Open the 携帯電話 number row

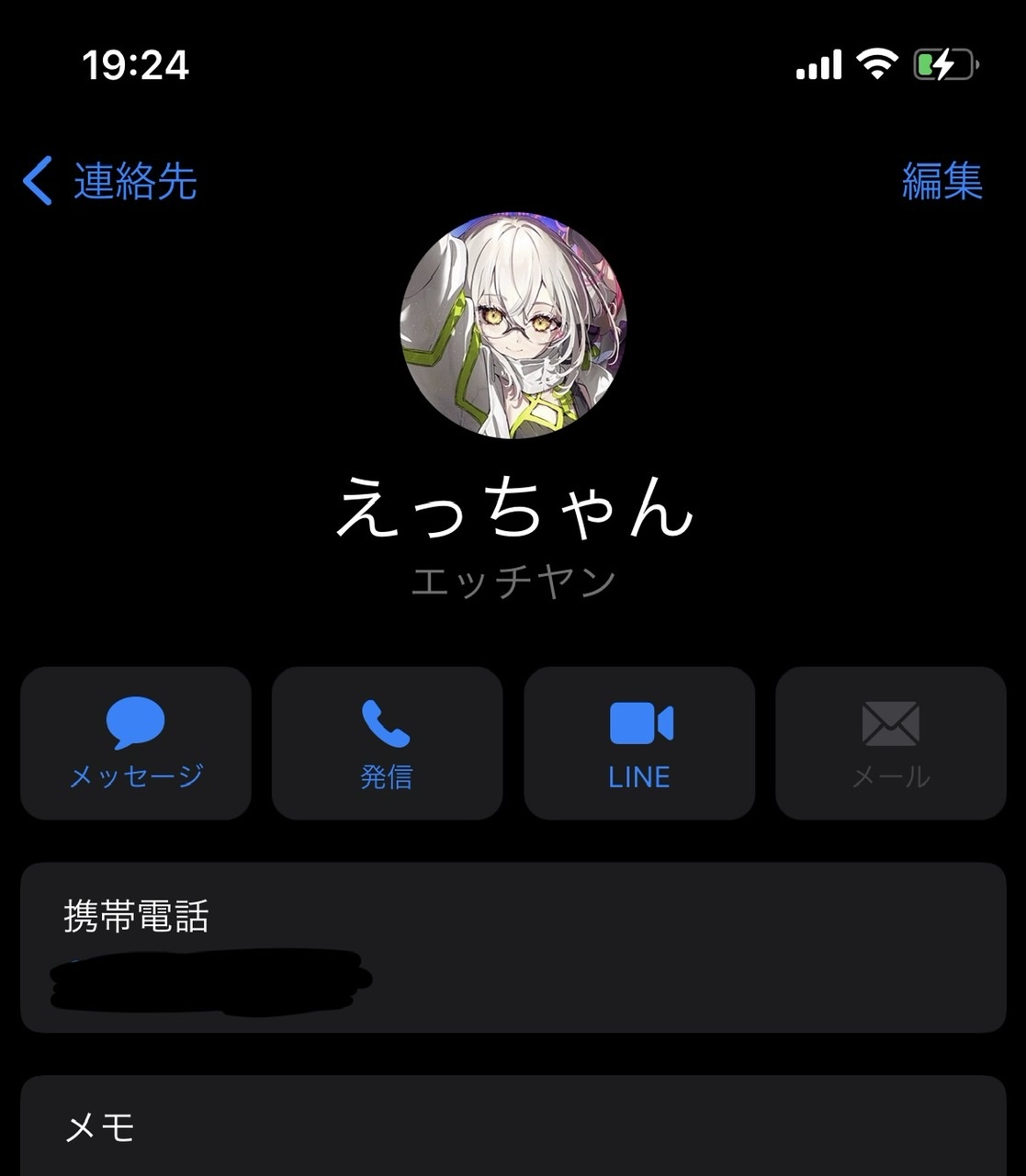513,948
